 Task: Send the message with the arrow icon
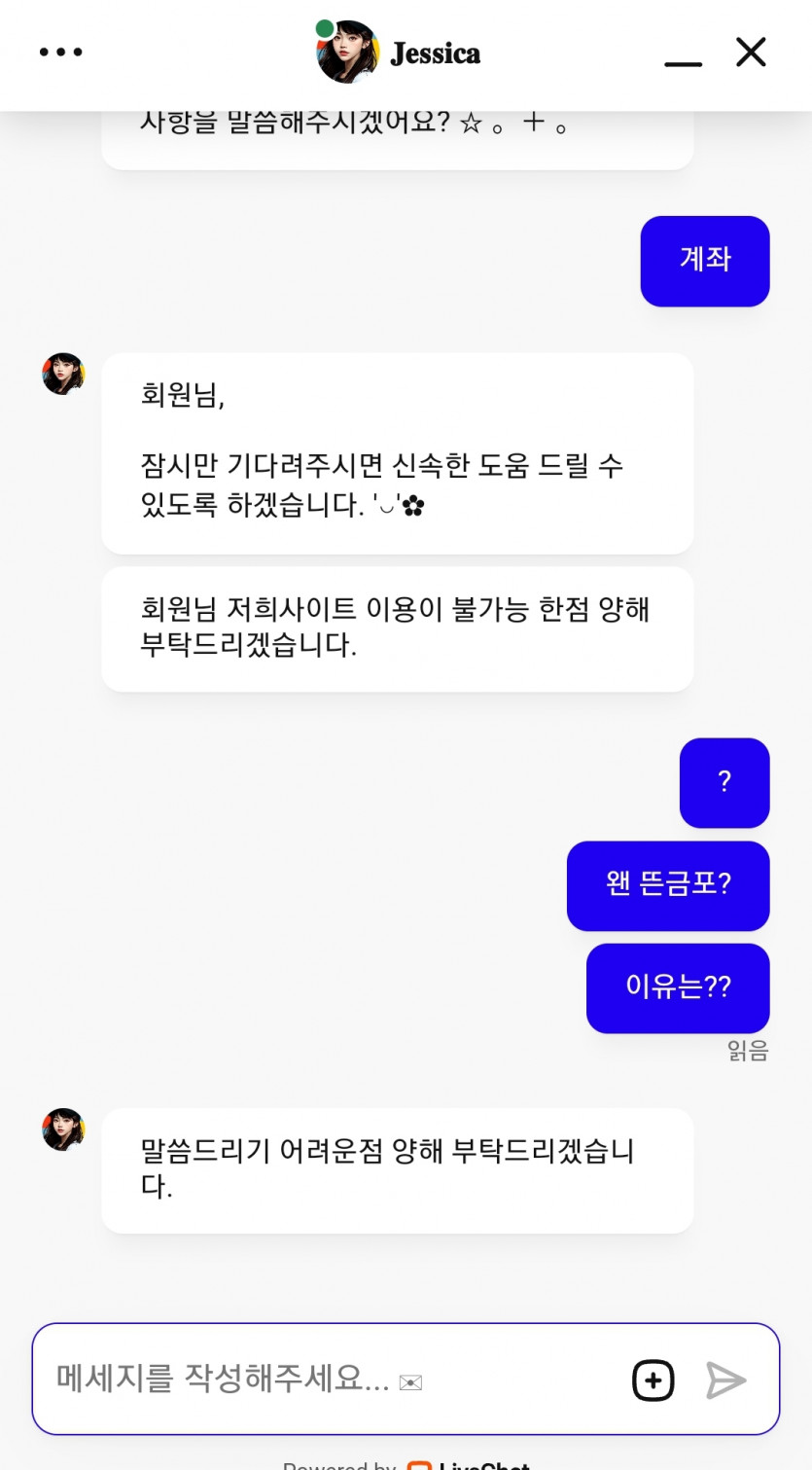725,1380
